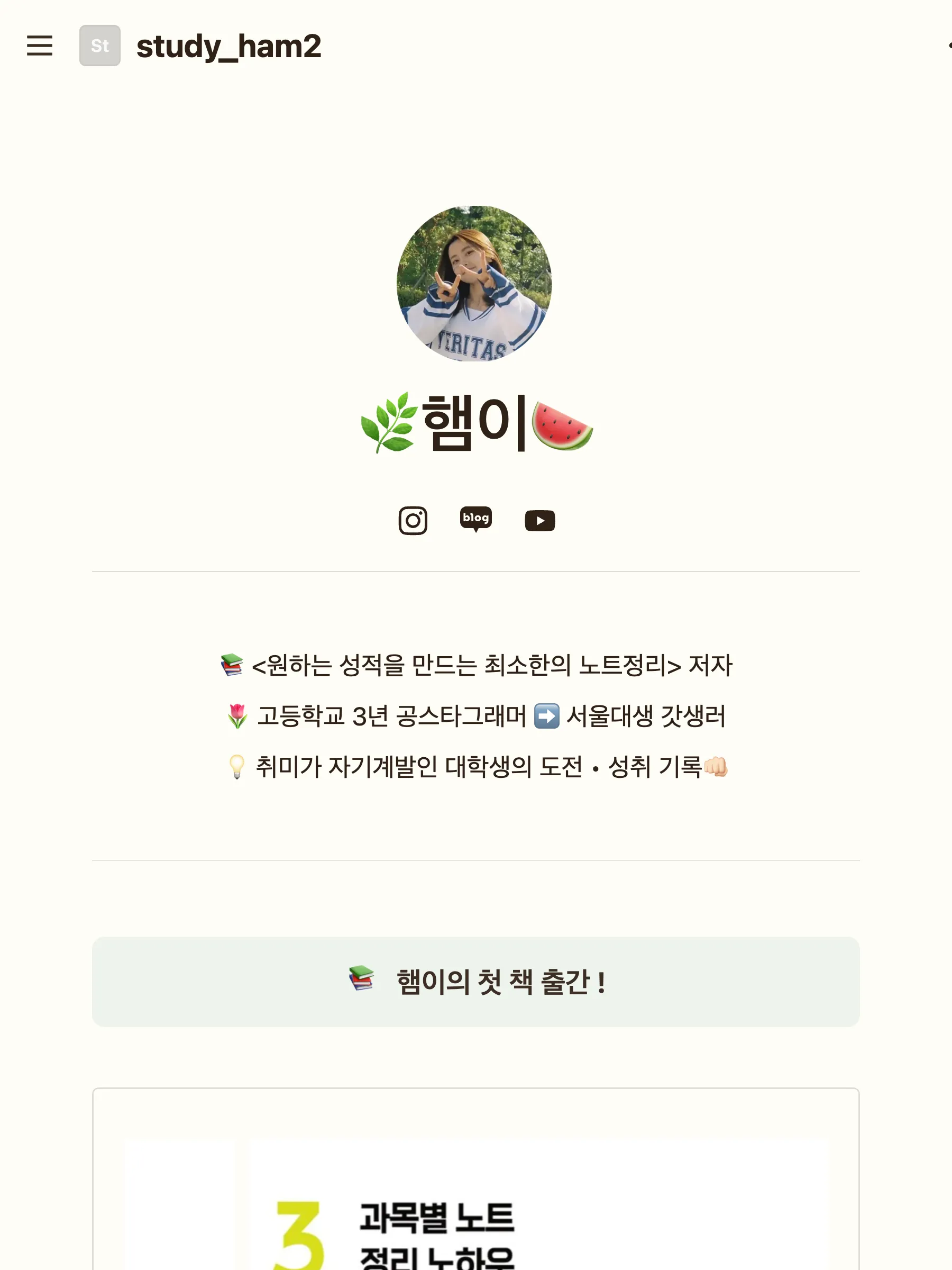Viewport: 952px width, 1270px height.
Task: Go to the YouTube channel
Action: (x=539, y=520)
